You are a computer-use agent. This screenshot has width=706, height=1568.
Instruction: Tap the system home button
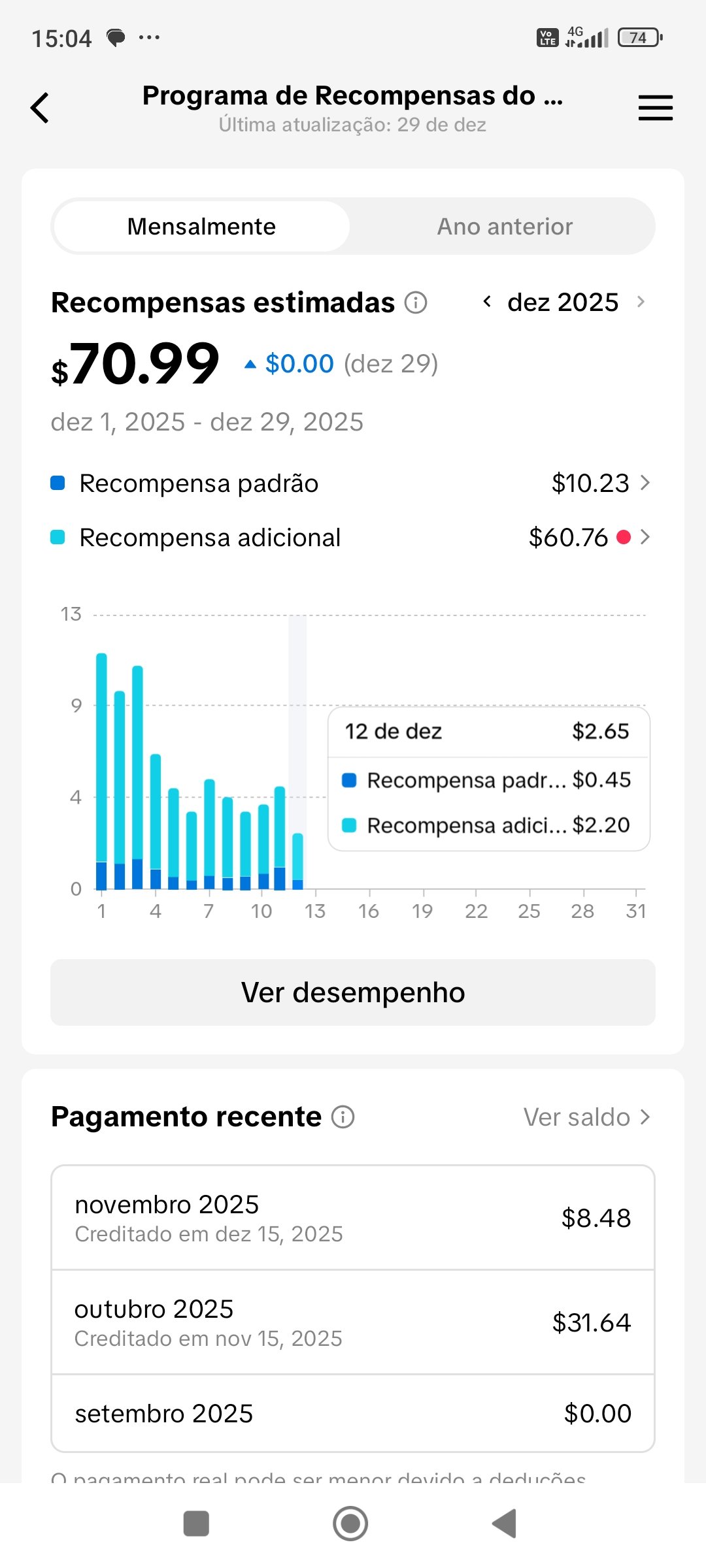tap(350, 1524)
